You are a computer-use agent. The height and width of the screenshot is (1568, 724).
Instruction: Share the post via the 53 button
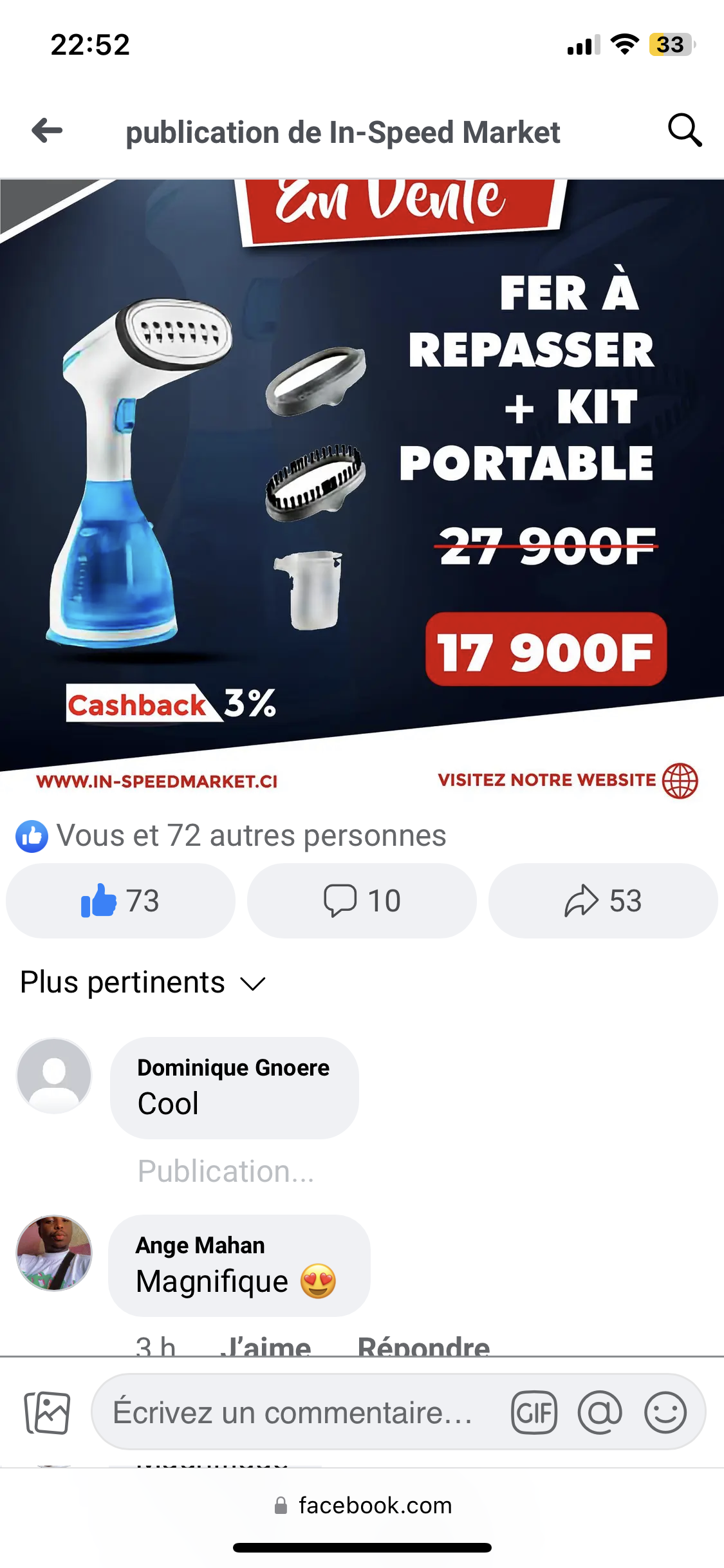point(603,901)
